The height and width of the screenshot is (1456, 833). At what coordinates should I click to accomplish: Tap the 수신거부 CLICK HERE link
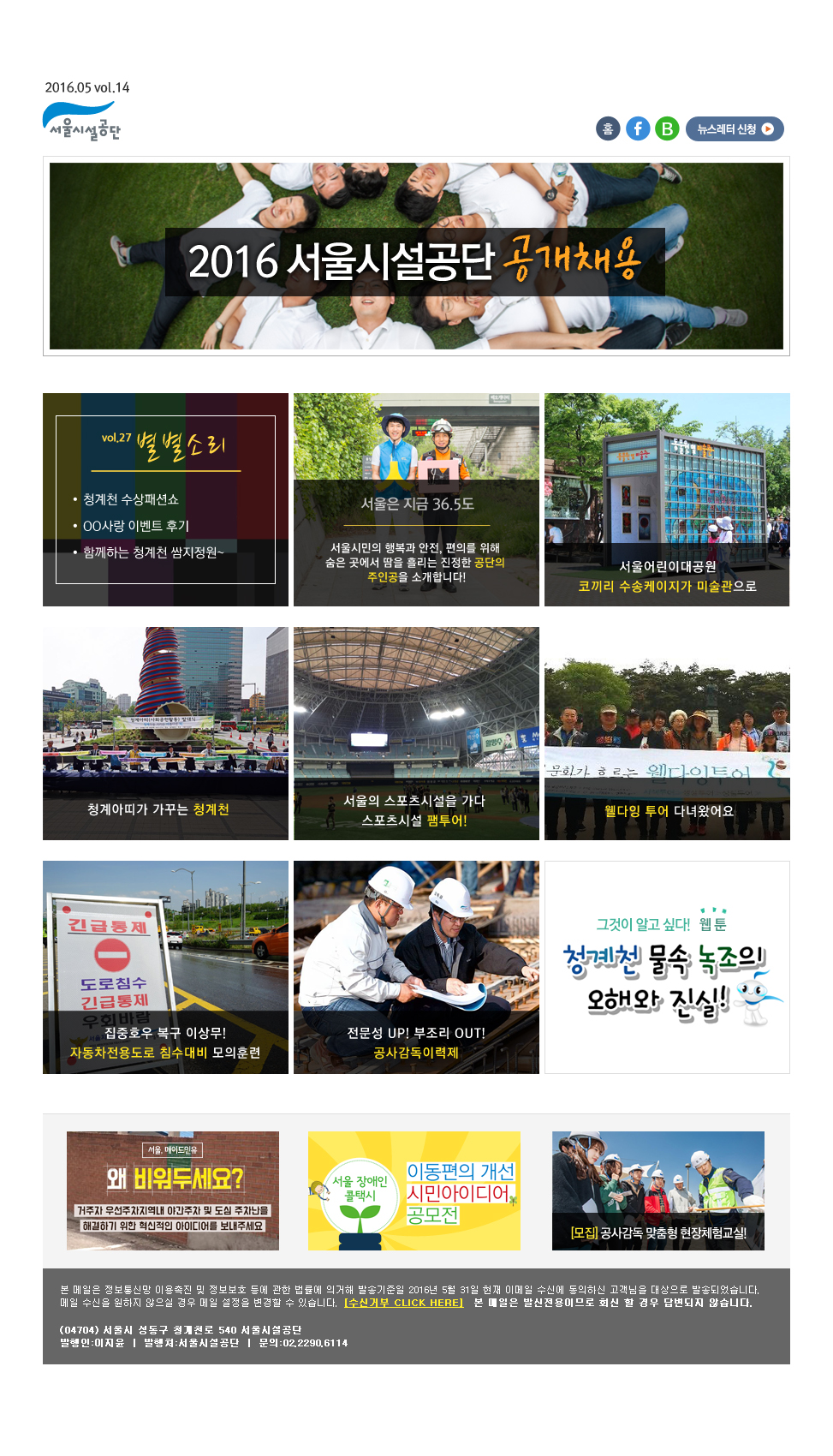pyautogui.click(x=403, y=1303)
